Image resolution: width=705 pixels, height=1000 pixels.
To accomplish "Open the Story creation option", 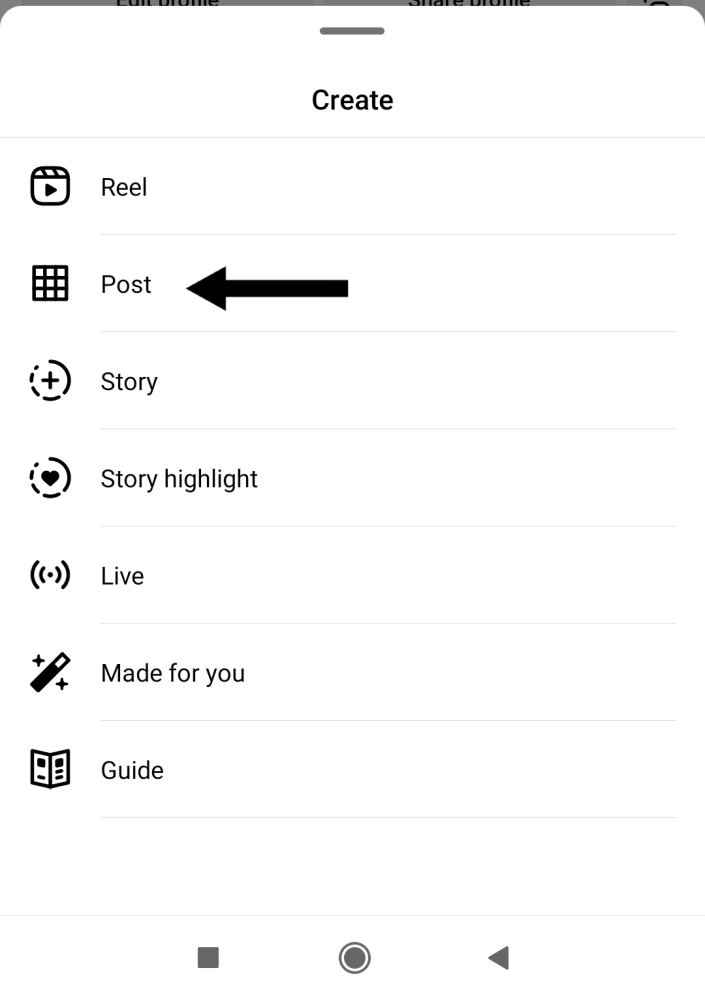I will click(129, 381).
